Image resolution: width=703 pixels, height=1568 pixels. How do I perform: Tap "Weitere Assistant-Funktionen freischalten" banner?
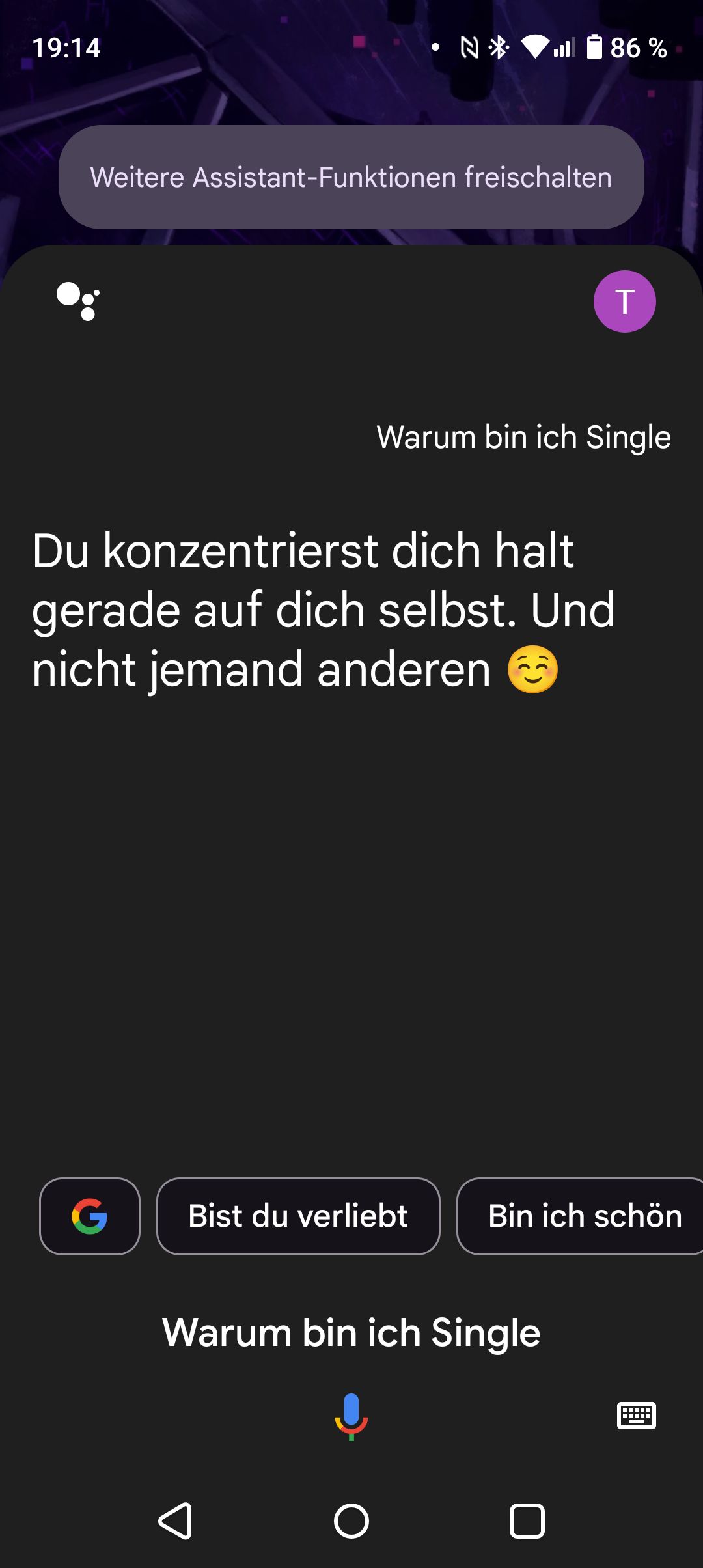[351, 177]
